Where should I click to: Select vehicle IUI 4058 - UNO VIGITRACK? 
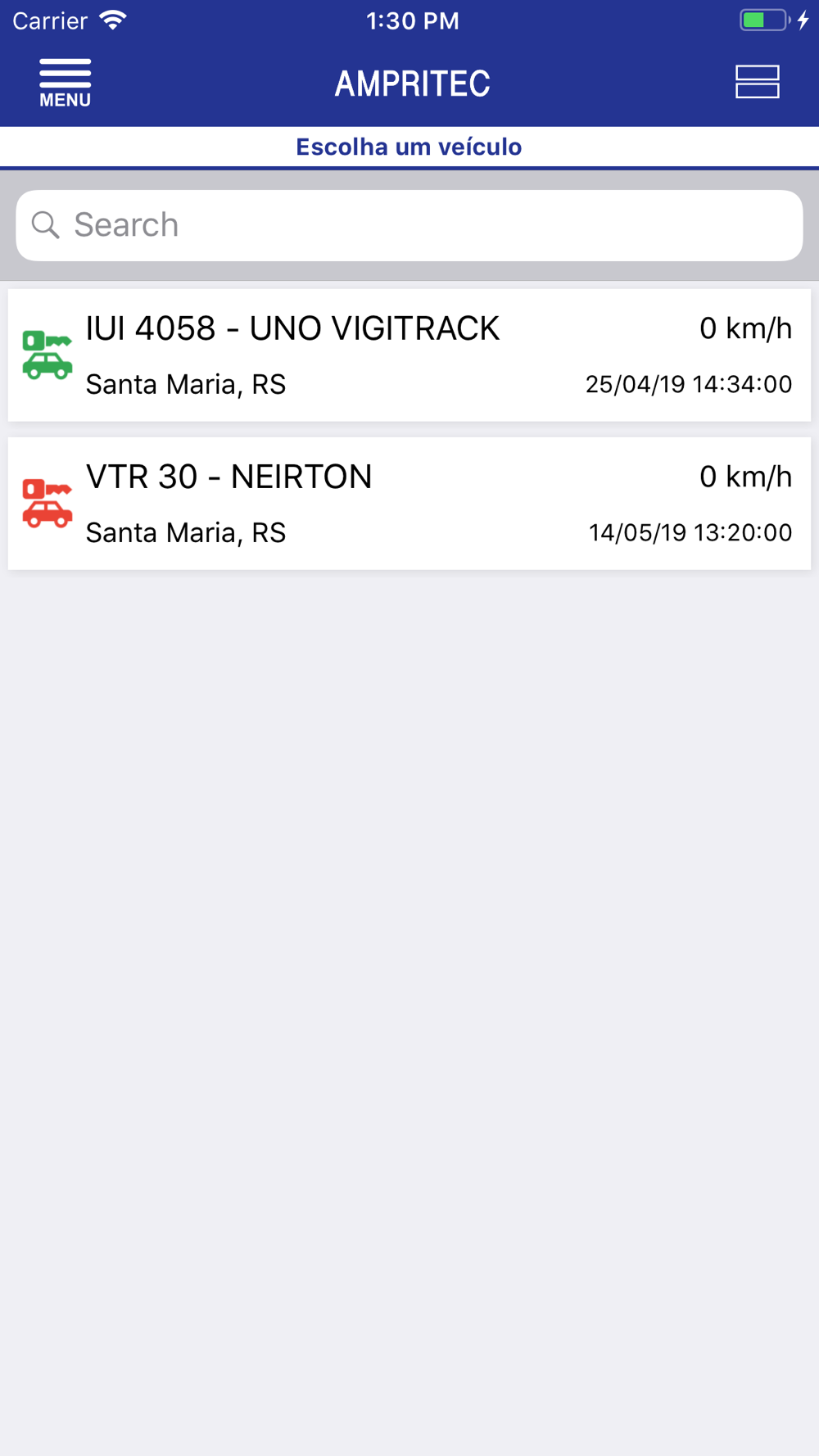(x=409, y=355)
